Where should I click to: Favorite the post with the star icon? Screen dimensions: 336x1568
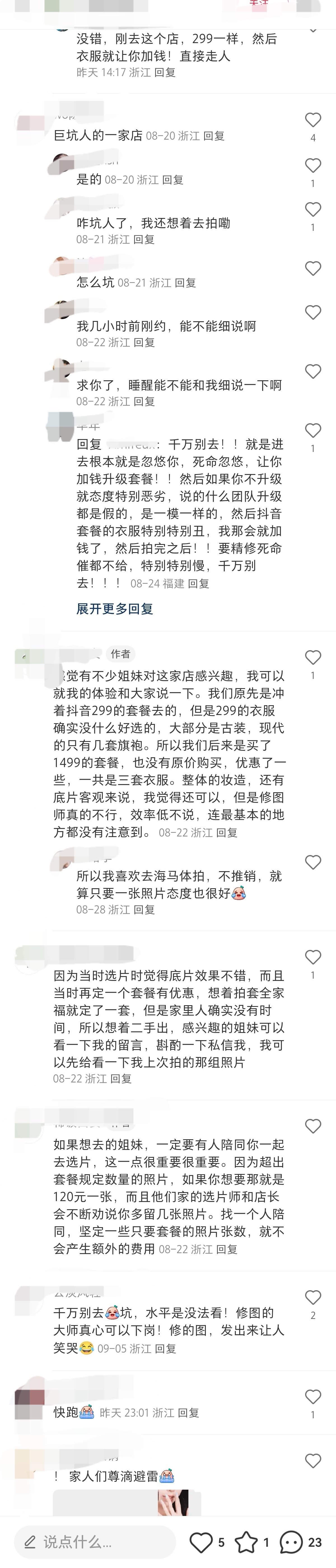(x=246, y=1542)
